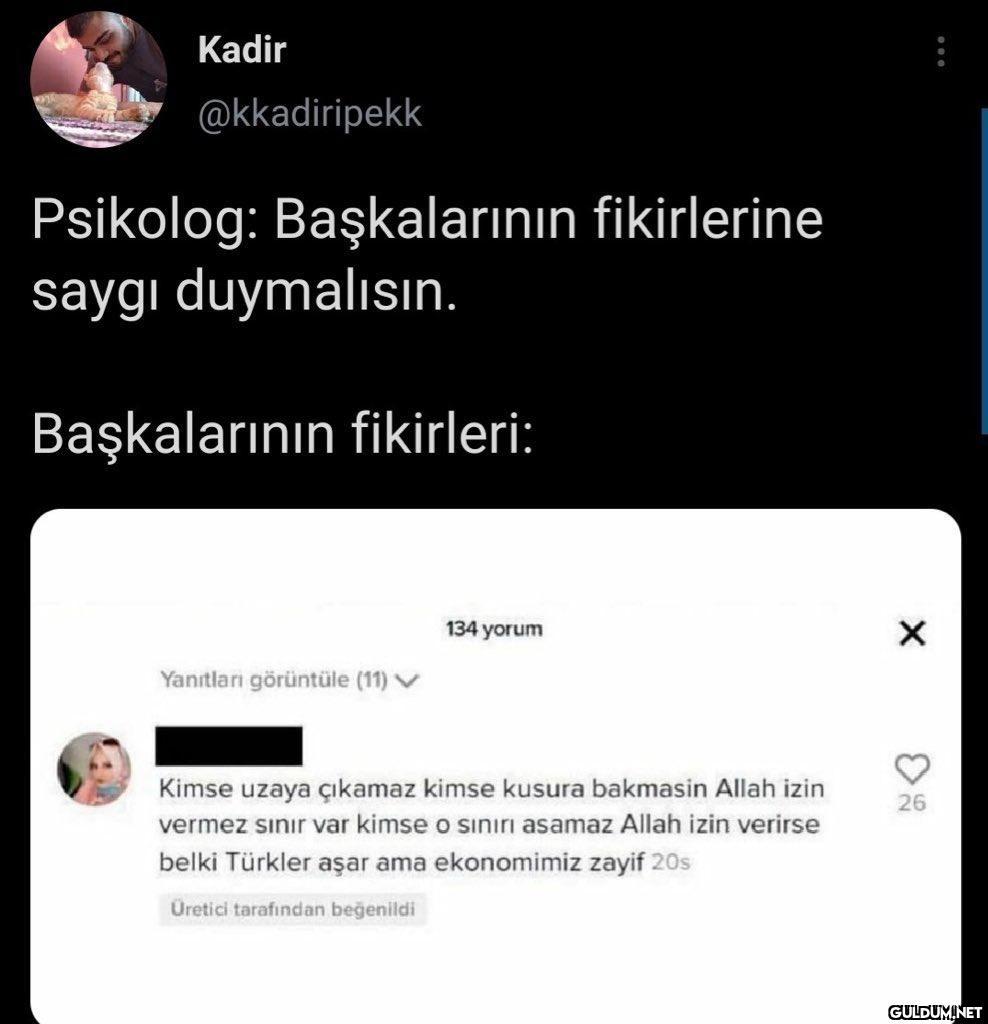Open the tweet's overflow menu
The width and height of the screenshot is (988, 1024).
coord(940,53)
